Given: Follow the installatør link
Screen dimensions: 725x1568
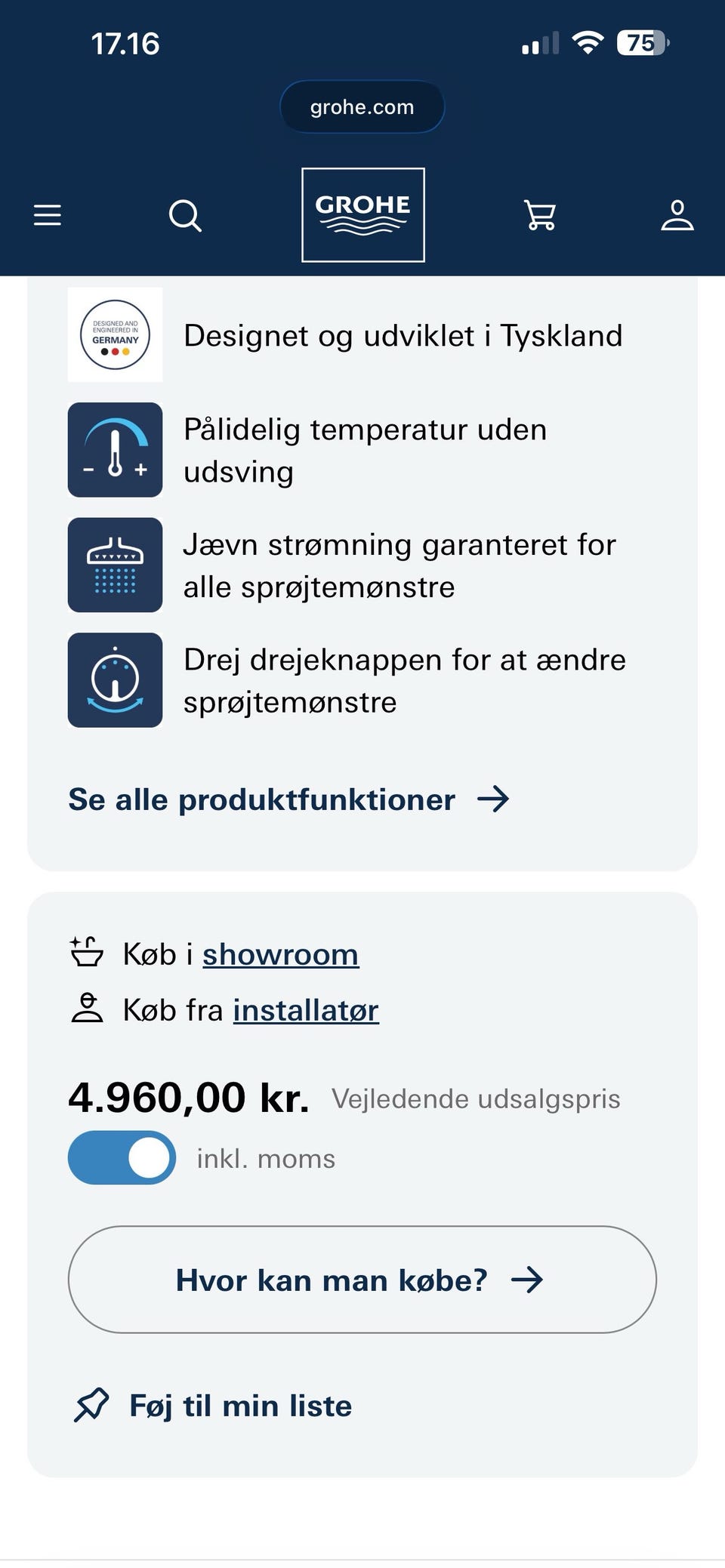Looking at the screenshot, I should point(306,1010).
